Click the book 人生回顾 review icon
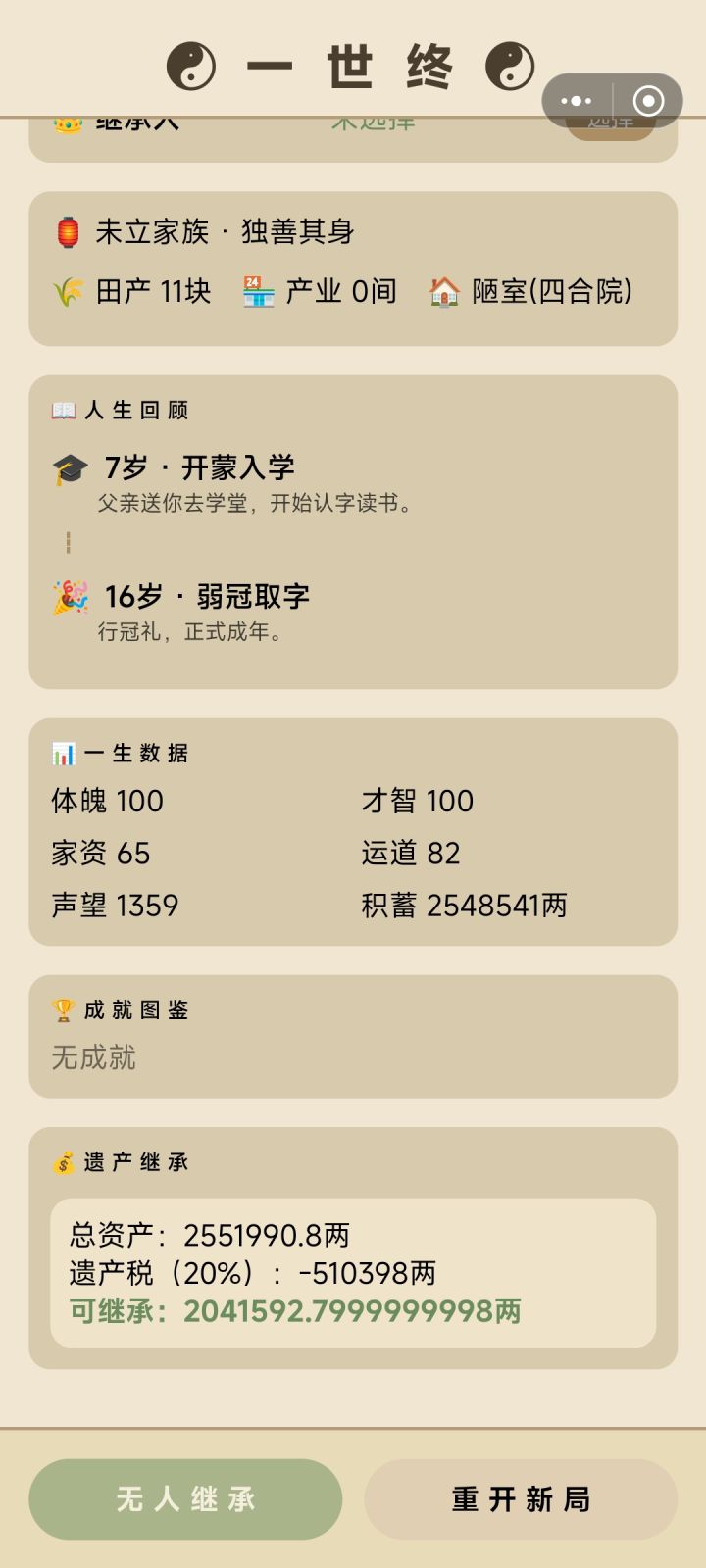The image size is (706, 1568). pos(64,411)
